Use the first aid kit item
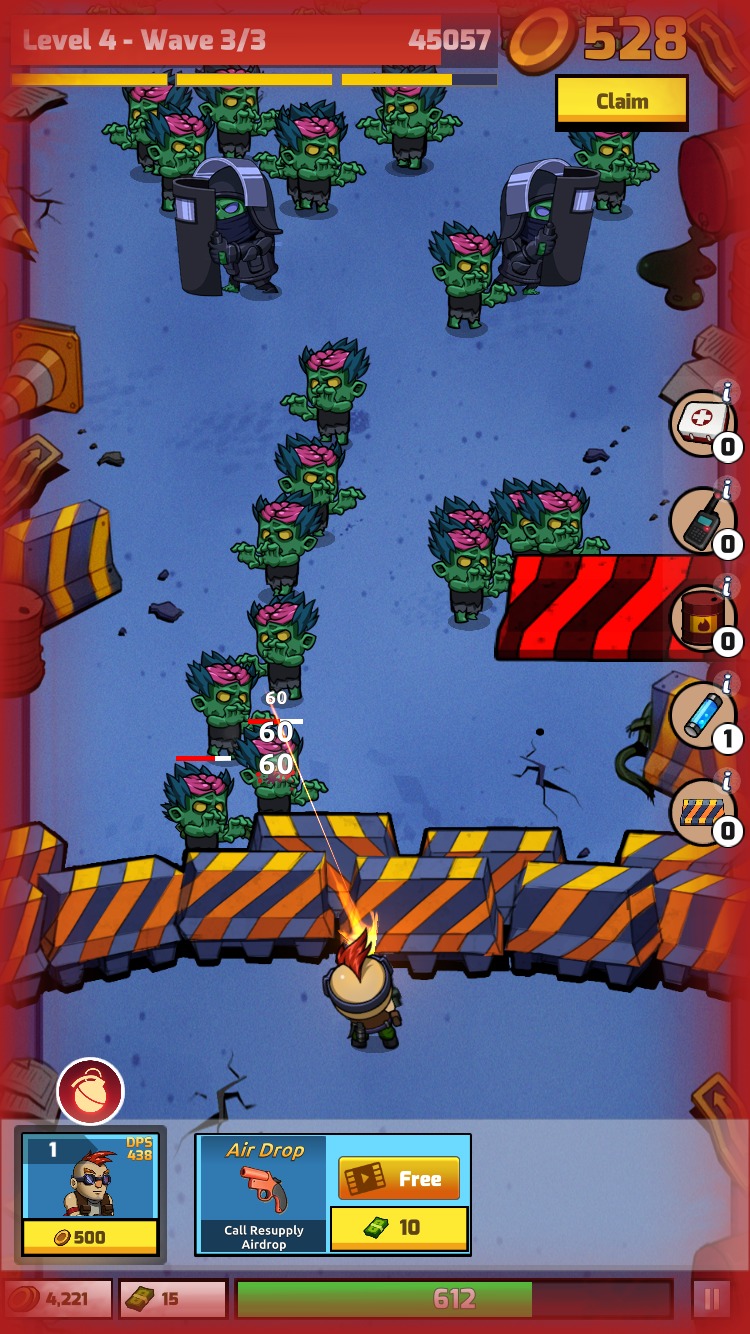750x1334 pixels. tap(701, 423)
